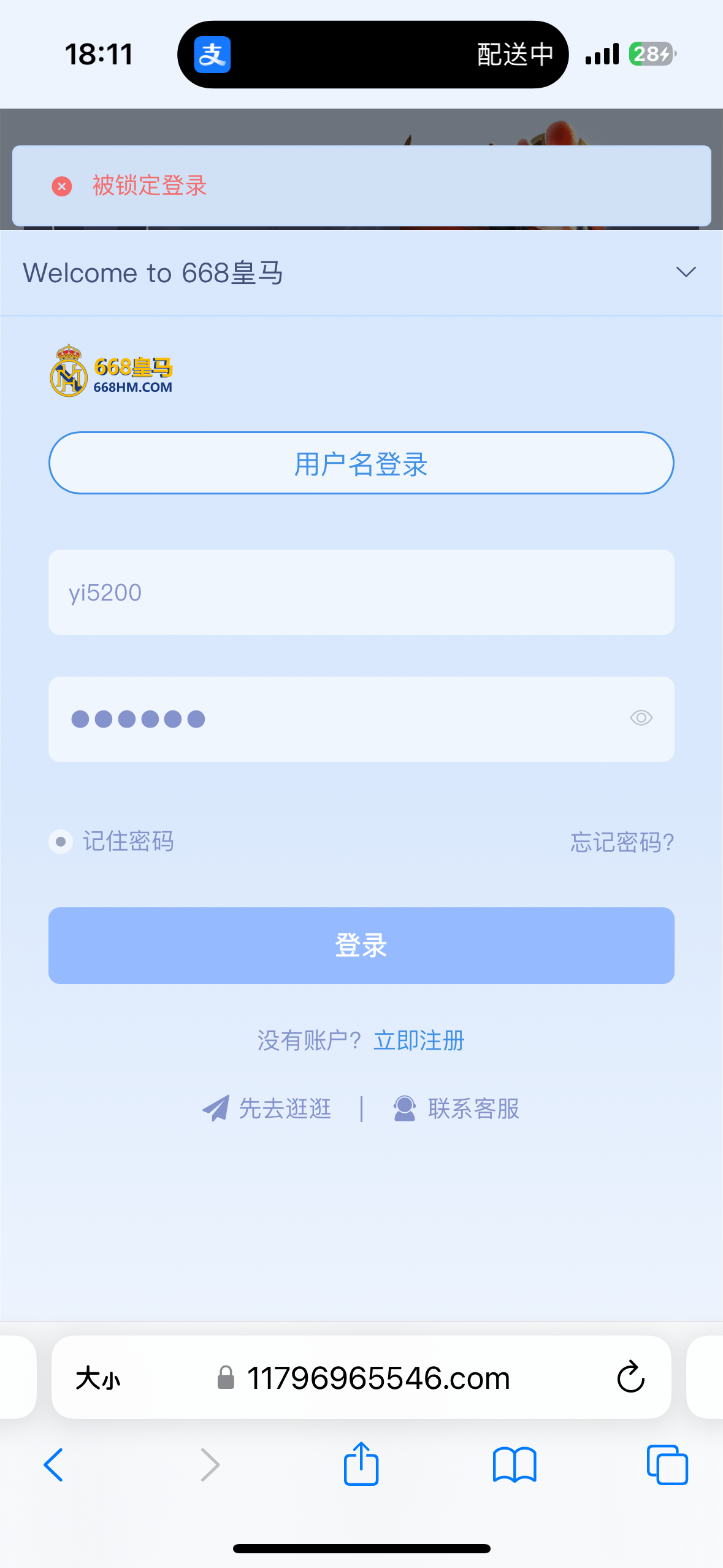Share this page from the browser toolbar
723x1568 pixels.
tap(361, 1464)
